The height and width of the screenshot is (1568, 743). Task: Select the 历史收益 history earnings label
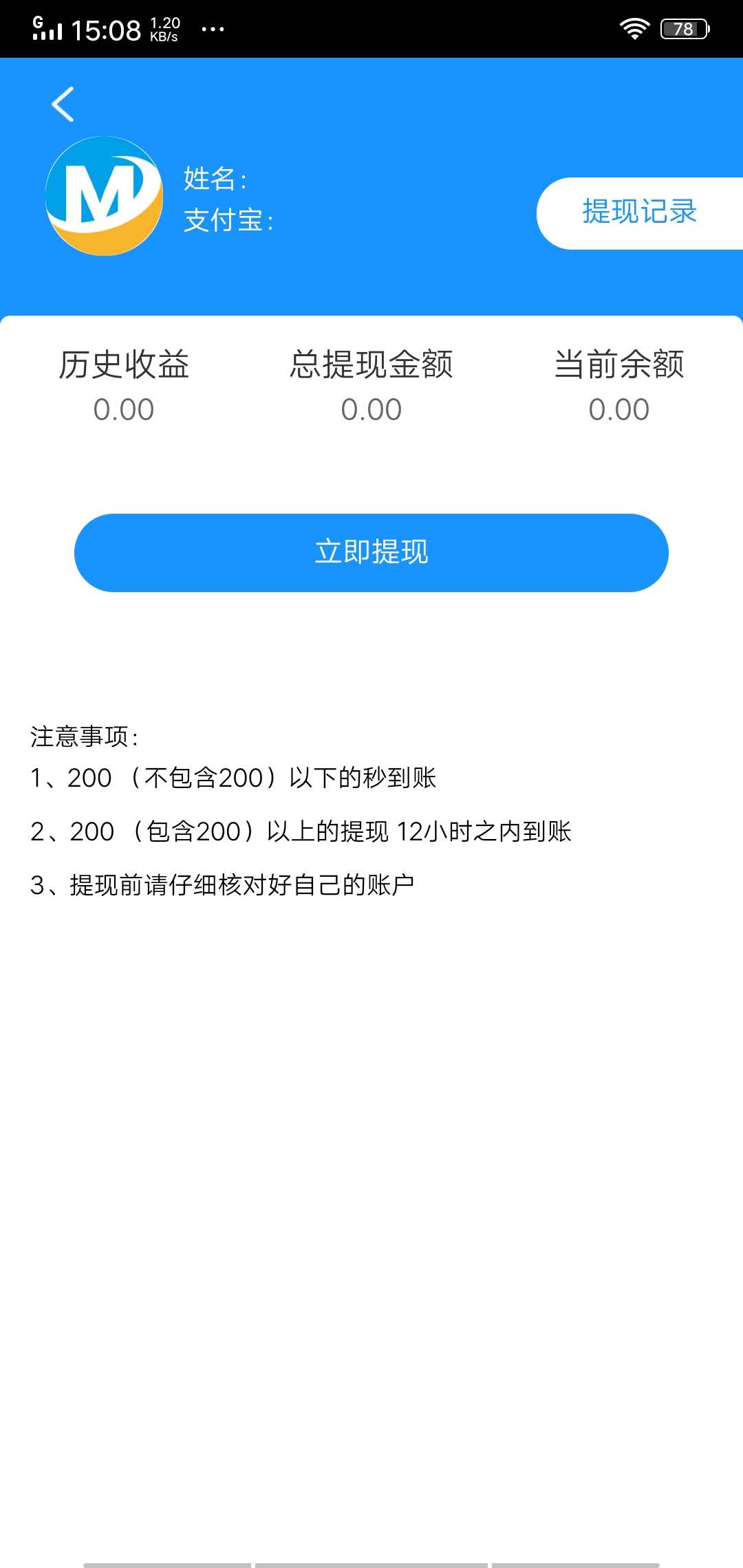125,366
